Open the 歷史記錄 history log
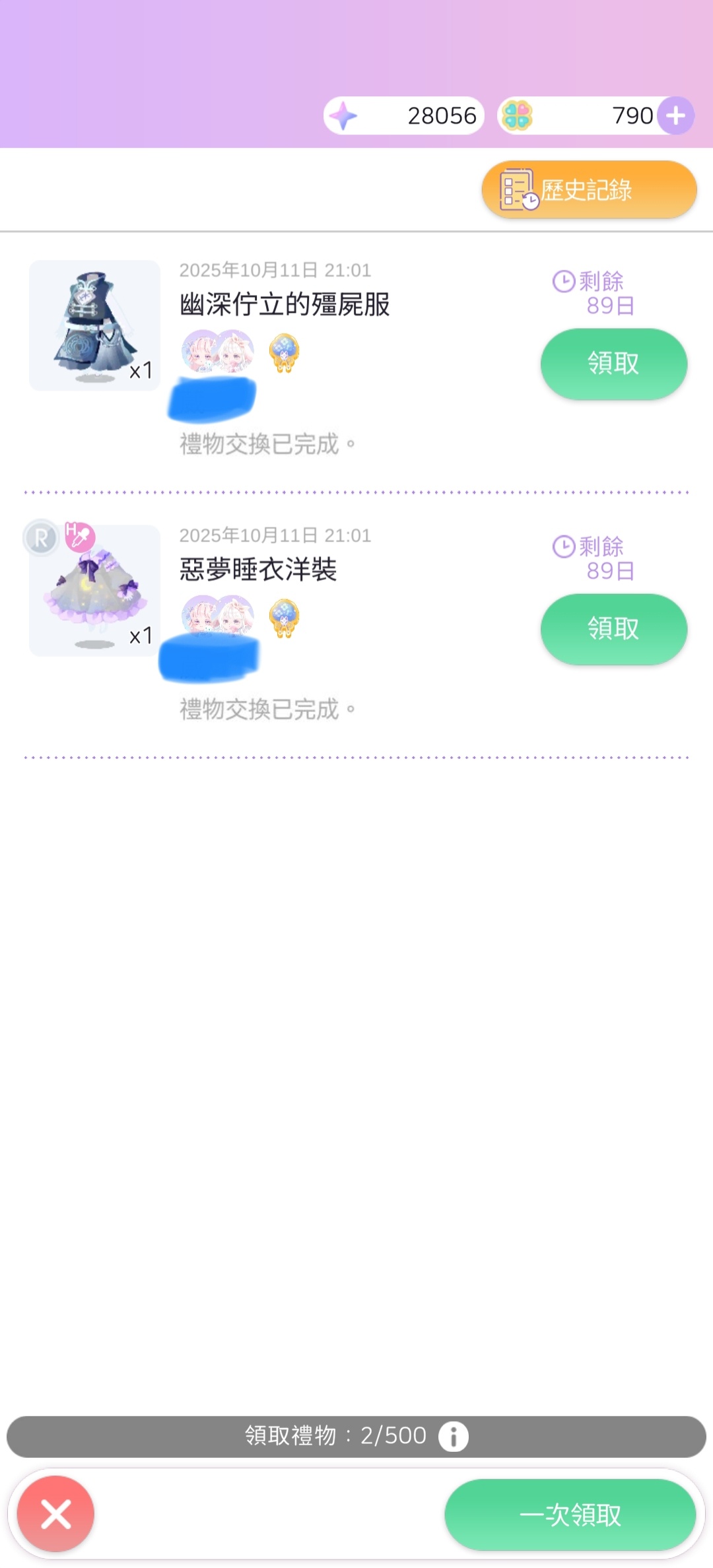 [x=588, y=190]
